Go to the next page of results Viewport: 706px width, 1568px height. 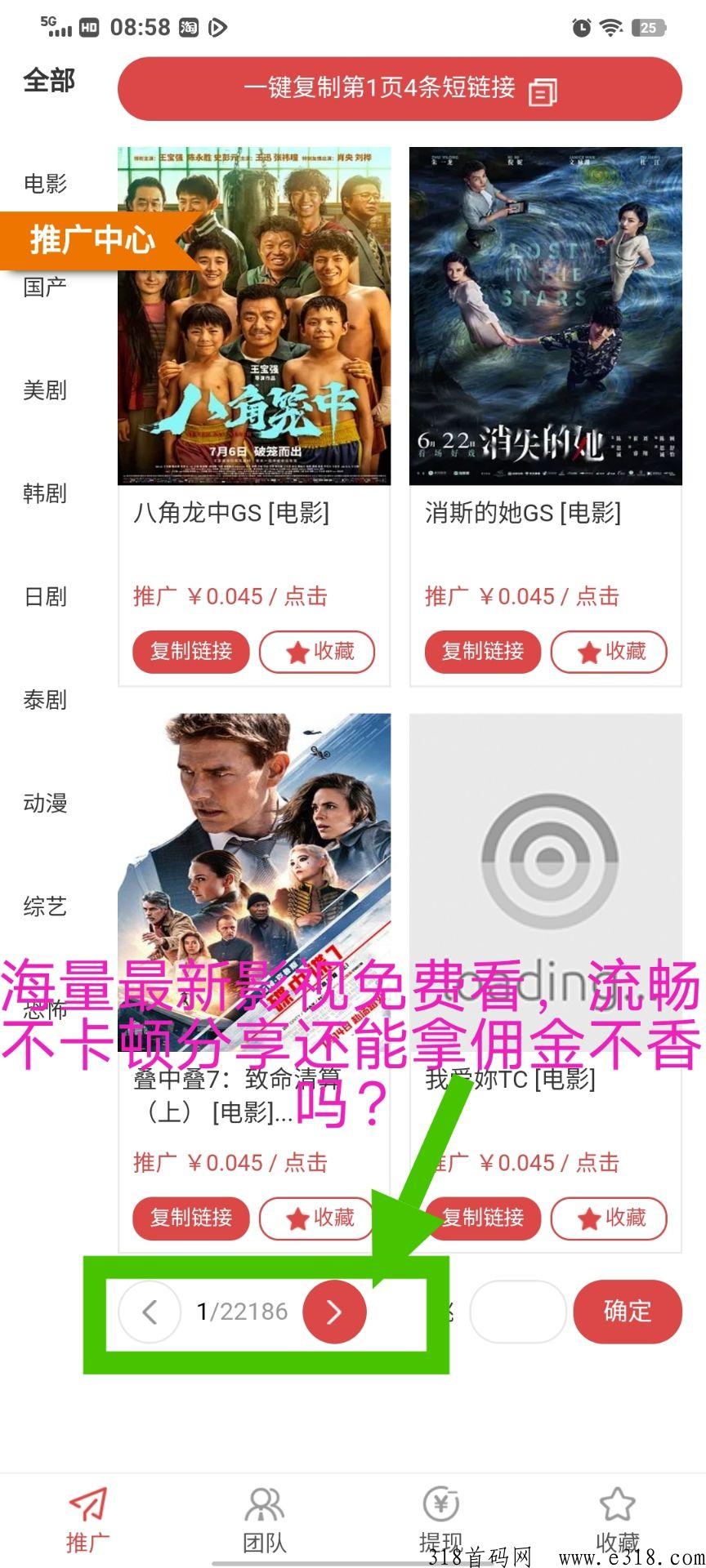[x=334, y=1312]
